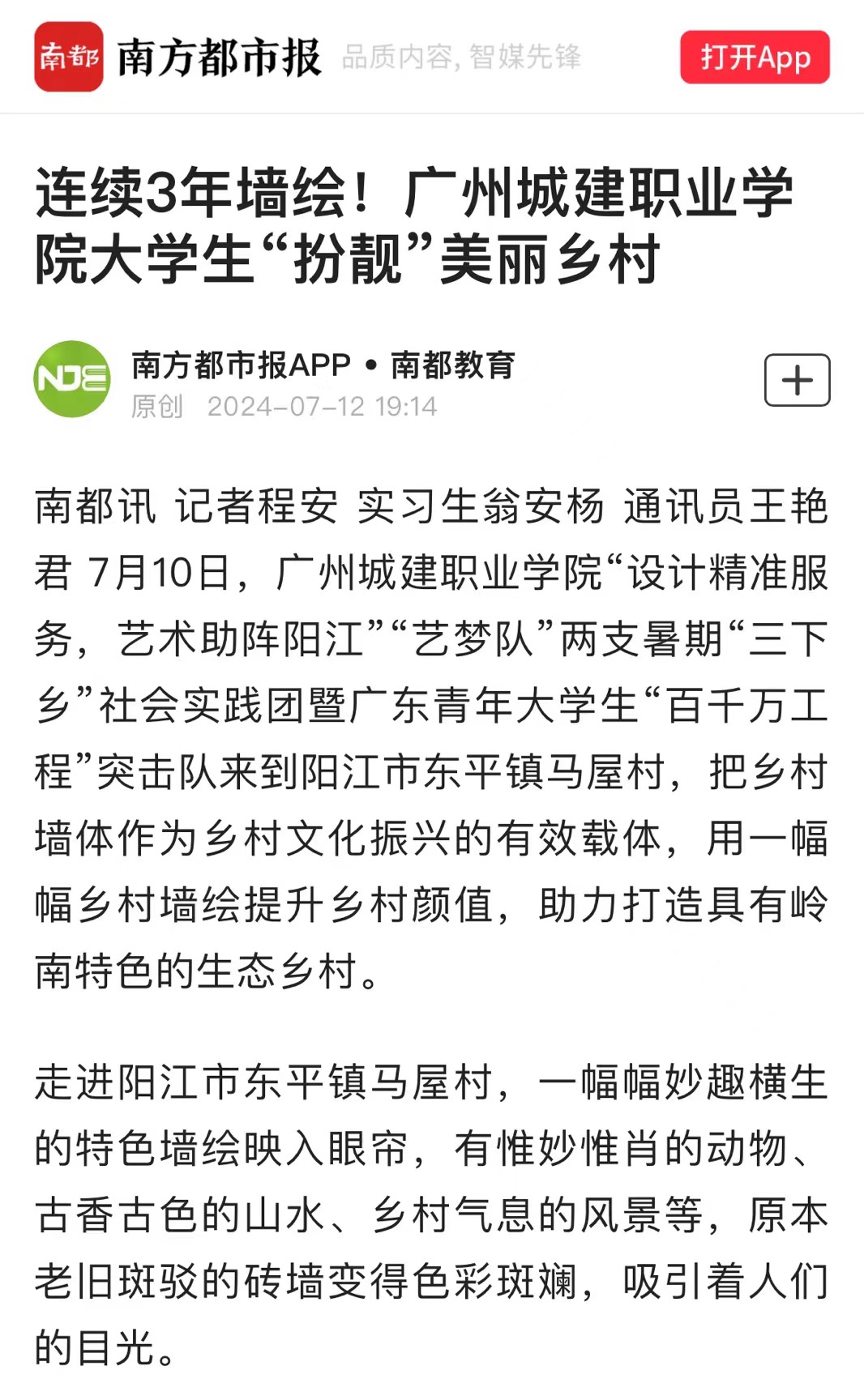864x1400 pixels.
Task: Tap the 打开App button
Action: tap(755, 58)
